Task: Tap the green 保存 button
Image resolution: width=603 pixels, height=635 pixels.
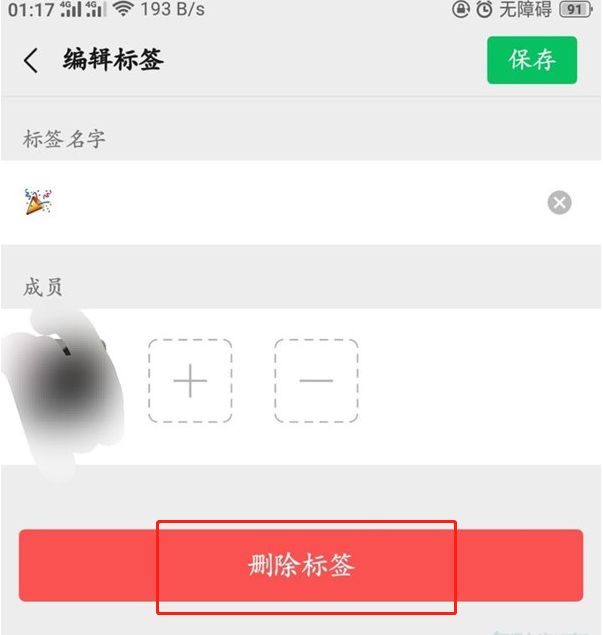Action: pyautogui.click(x=532, y=60)
